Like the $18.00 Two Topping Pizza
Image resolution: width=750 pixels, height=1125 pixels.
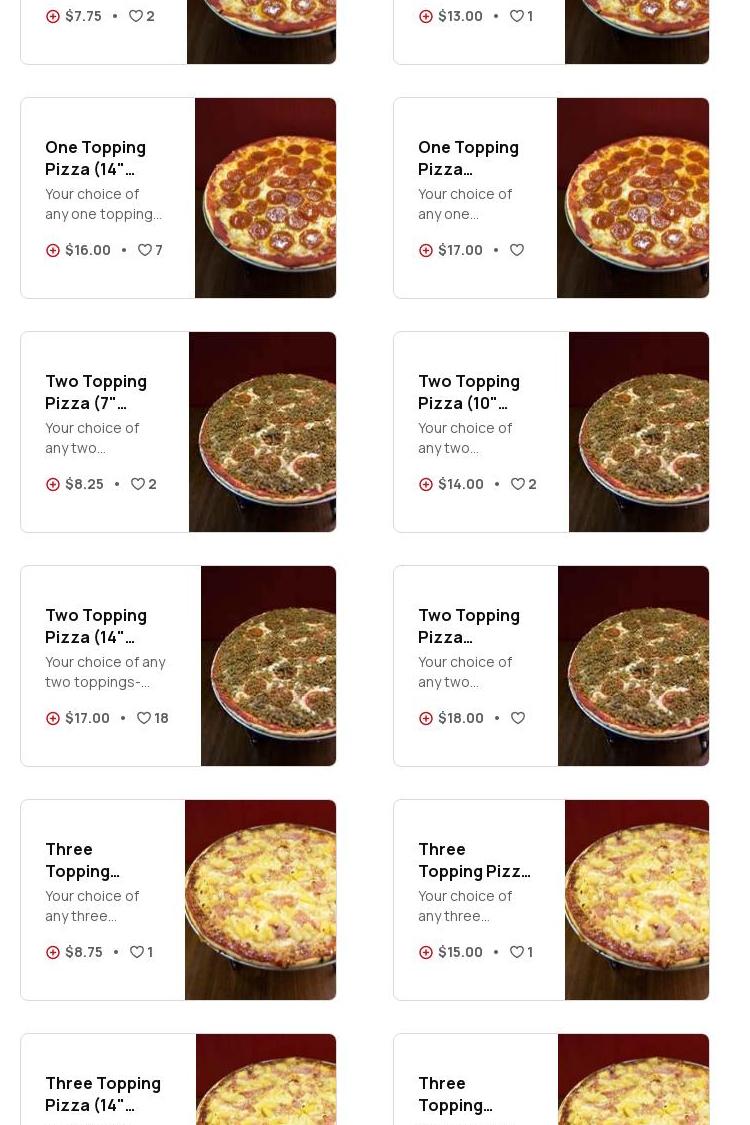point(518,718)
